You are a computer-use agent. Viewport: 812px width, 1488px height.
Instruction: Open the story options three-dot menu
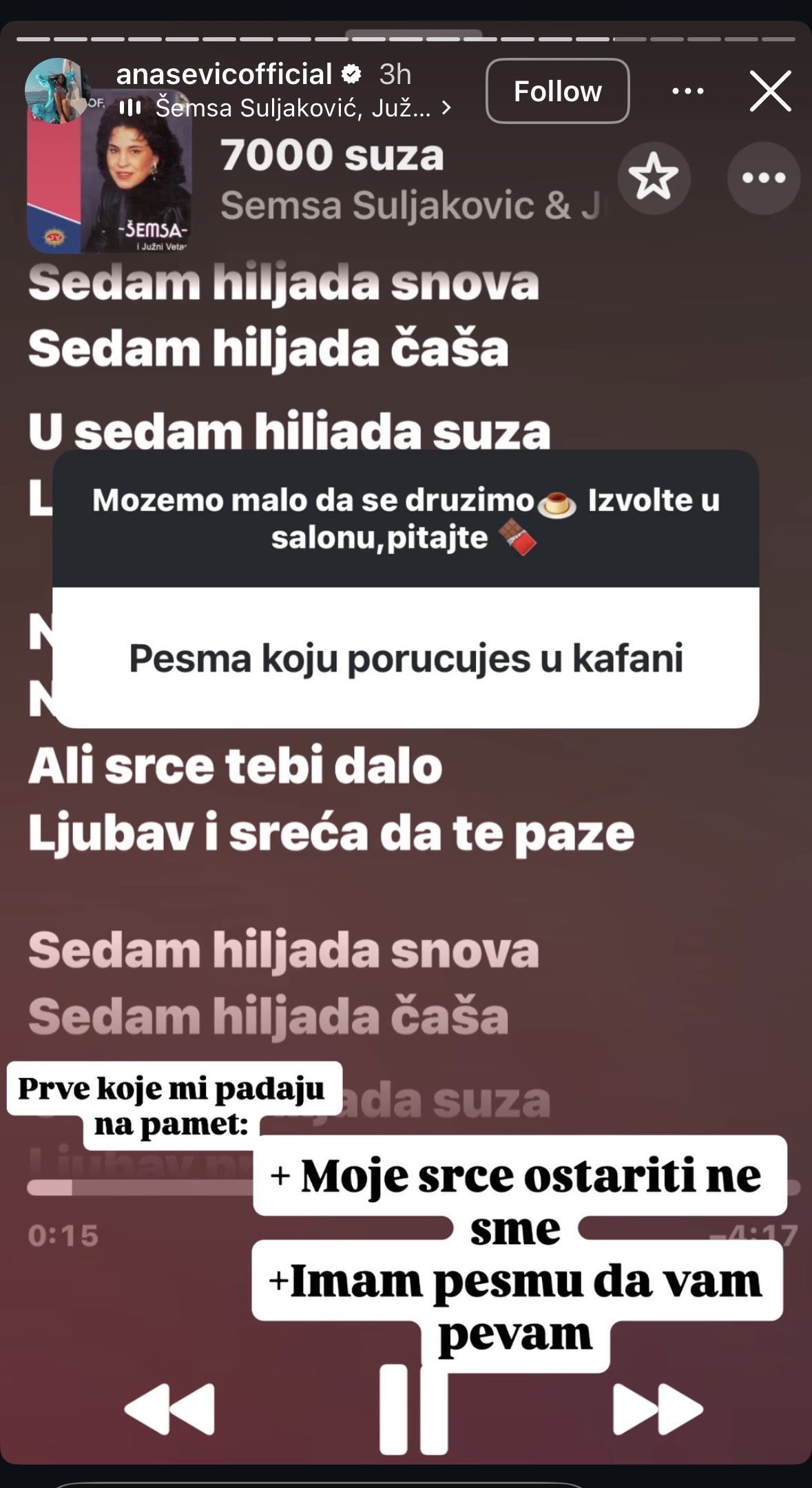coord(687,91)
